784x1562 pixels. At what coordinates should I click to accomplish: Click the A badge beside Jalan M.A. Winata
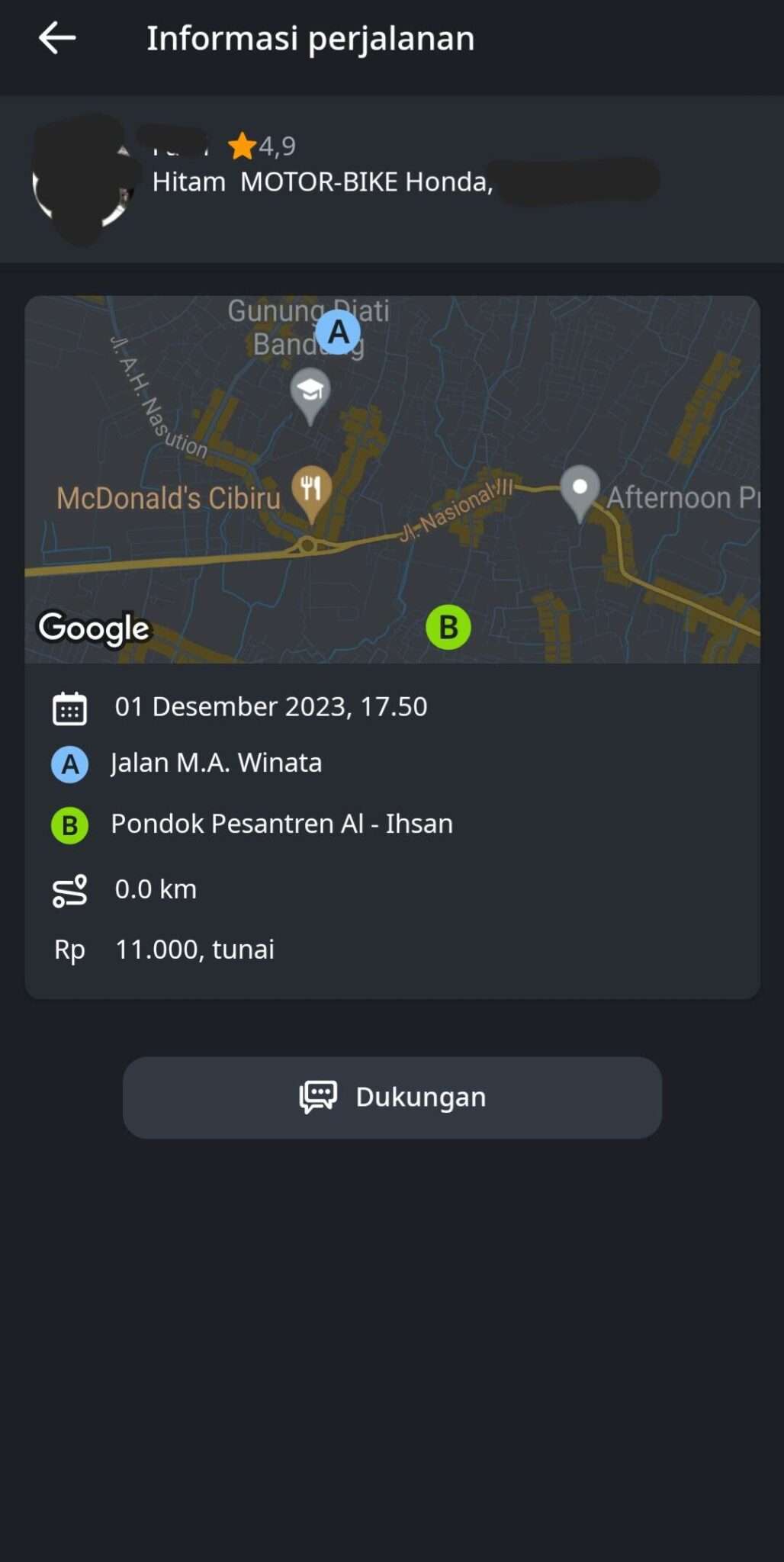click(69, 763)
